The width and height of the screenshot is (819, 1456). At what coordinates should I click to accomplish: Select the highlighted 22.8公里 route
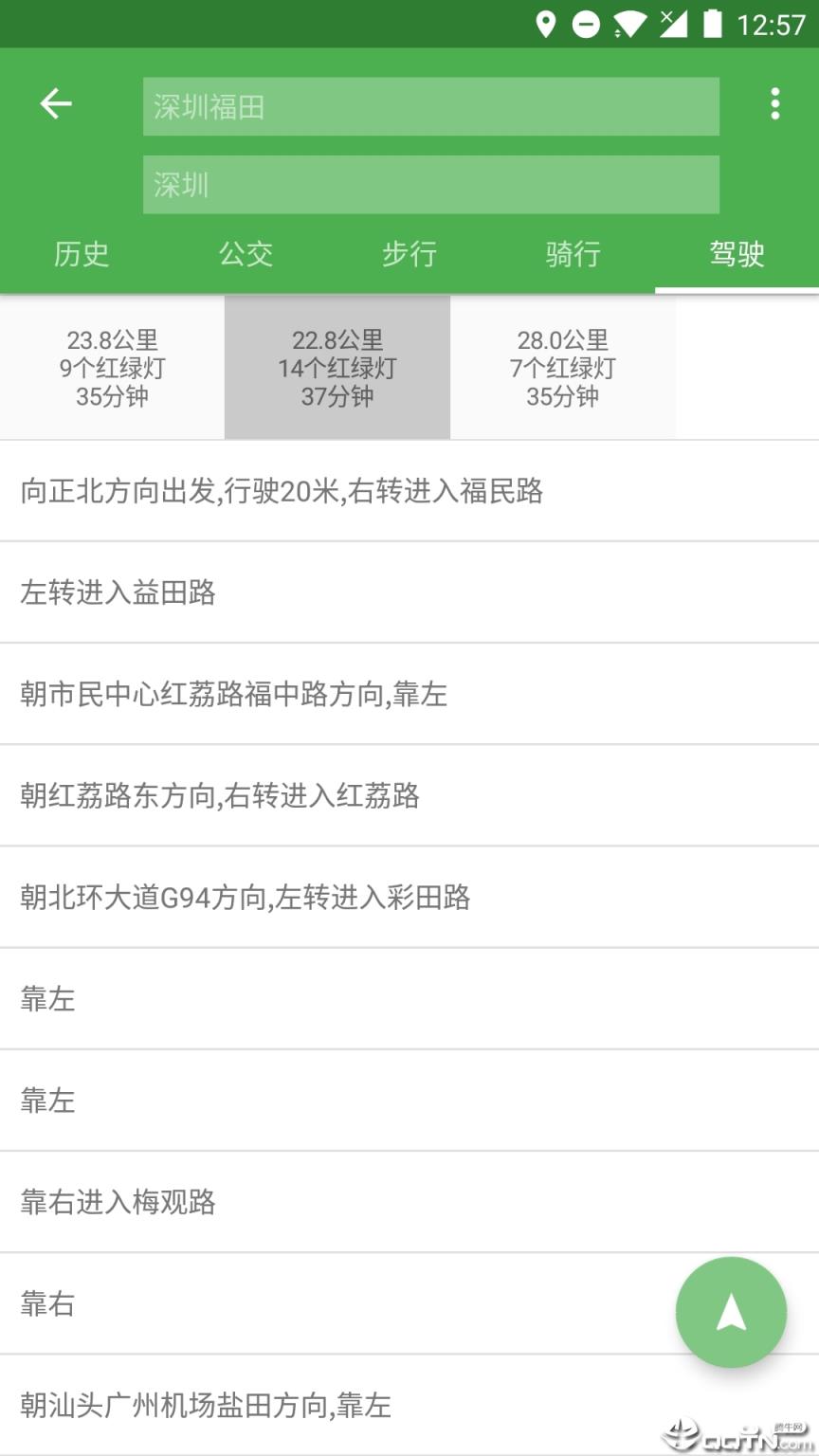pos(337,368)
